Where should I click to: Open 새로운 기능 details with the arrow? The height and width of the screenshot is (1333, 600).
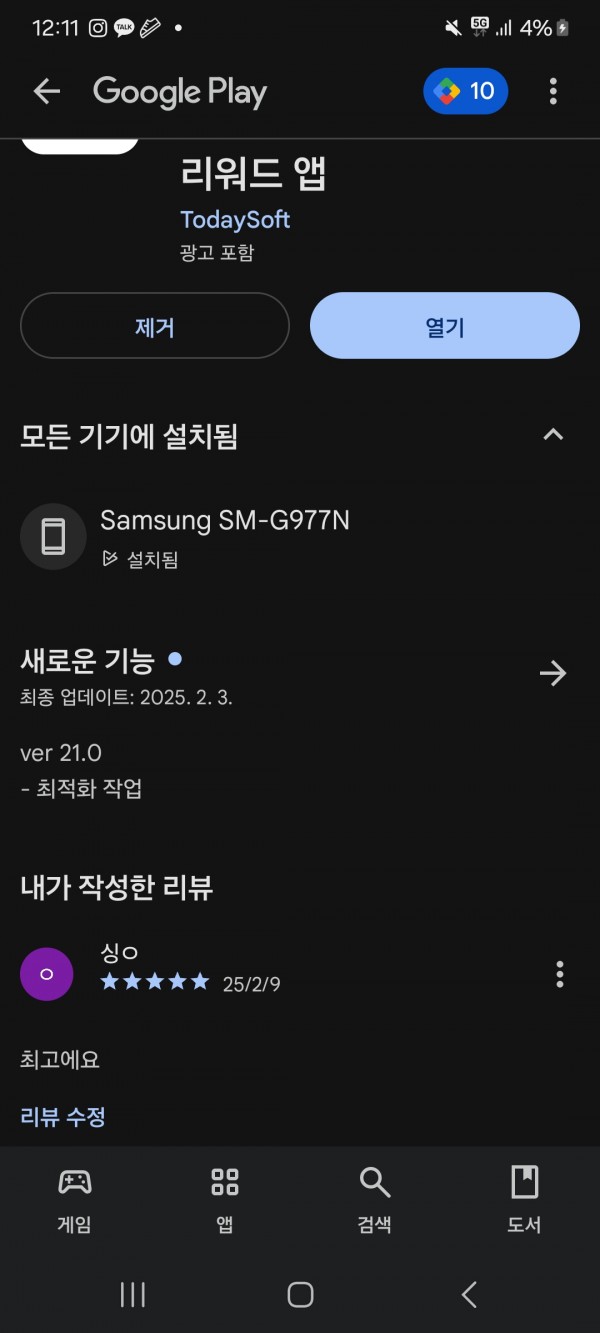553,673
